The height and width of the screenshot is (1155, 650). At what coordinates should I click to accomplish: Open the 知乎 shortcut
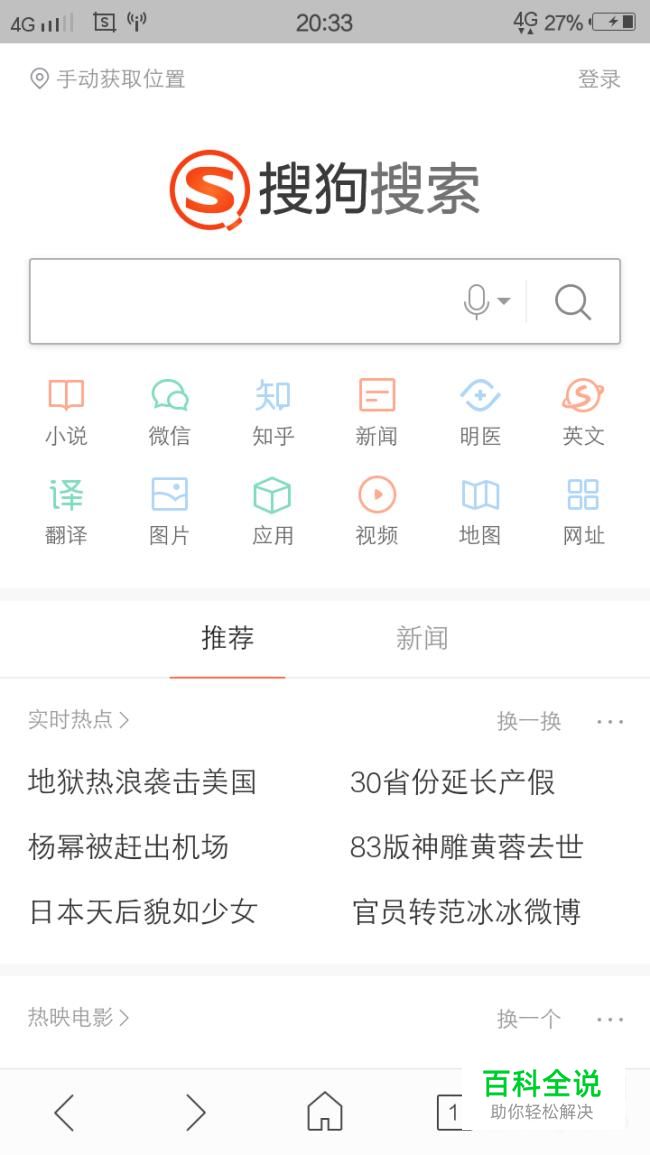pos(273,411)
